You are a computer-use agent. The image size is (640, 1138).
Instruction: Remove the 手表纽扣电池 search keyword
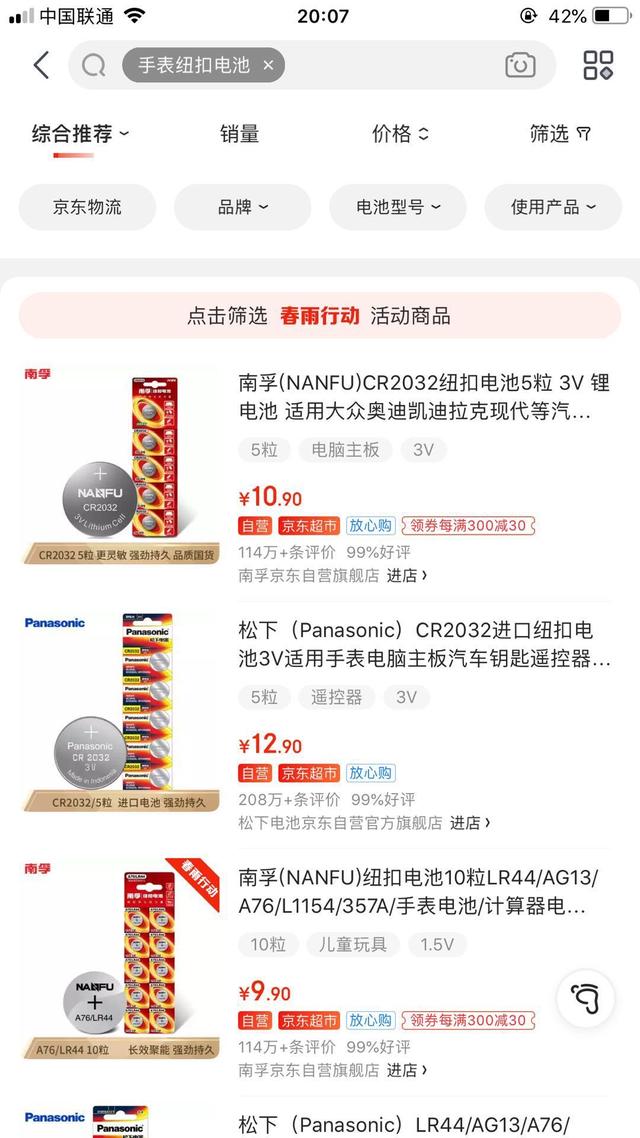[268, 66]
